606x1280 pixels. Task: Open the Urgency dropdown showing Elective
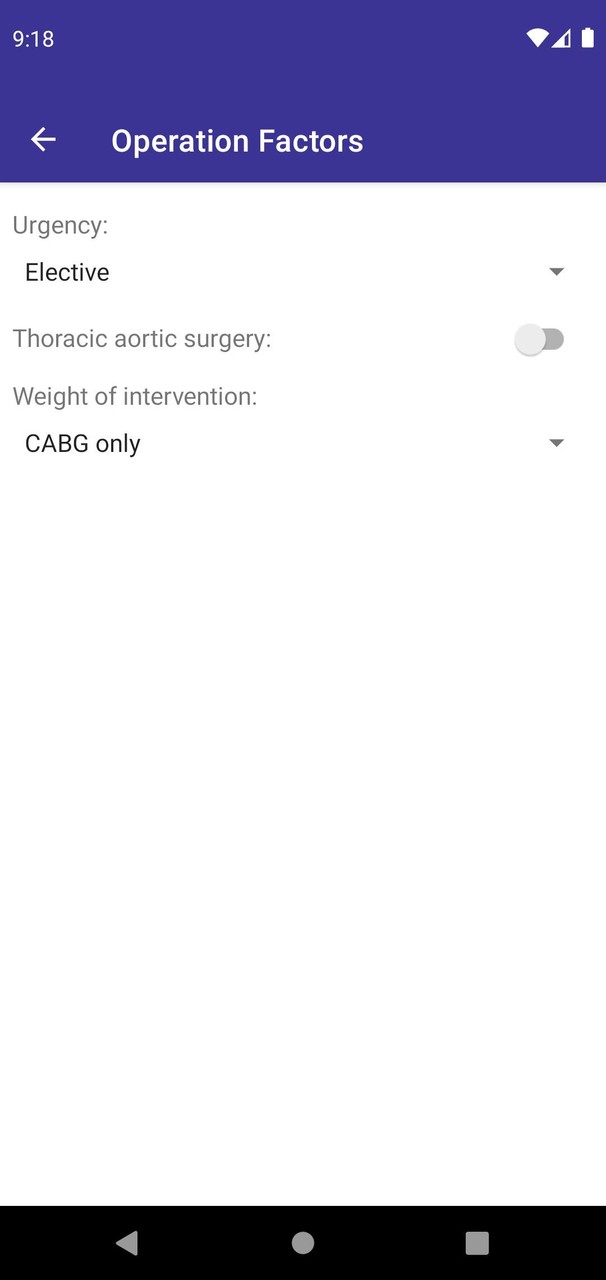pyautogui.click(x=294, y=272)
